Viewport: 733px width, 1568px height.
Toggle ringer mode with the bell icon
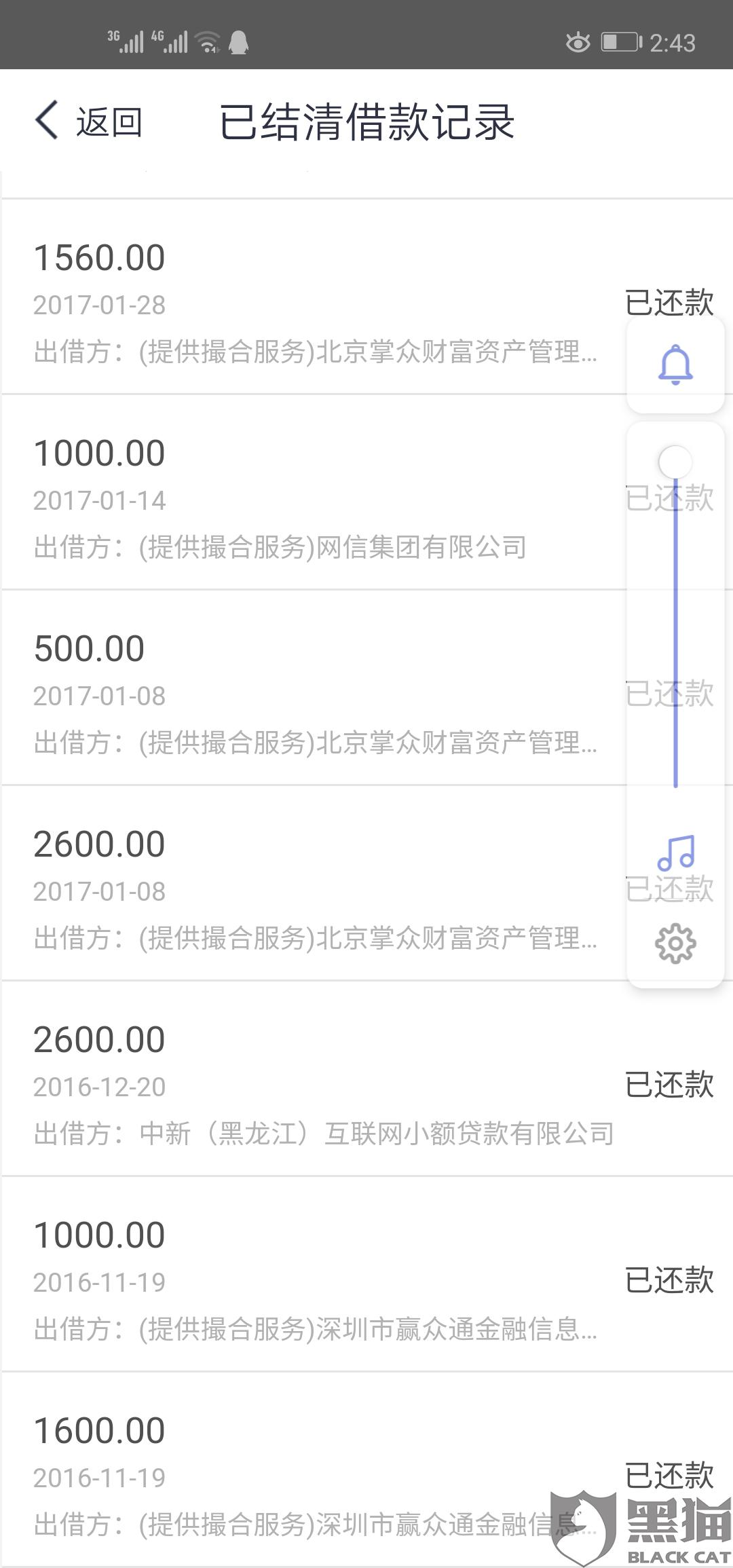(675, 365)
